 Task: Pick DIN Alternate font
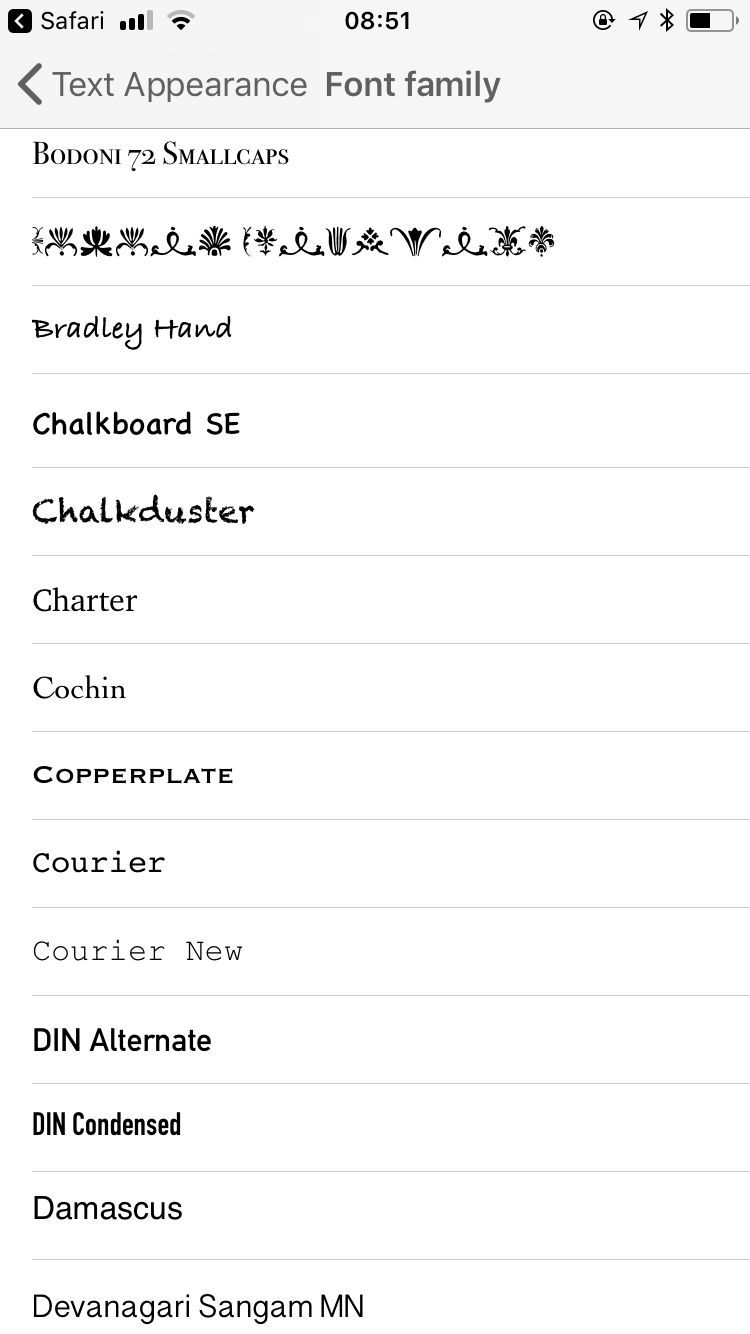375,1040
